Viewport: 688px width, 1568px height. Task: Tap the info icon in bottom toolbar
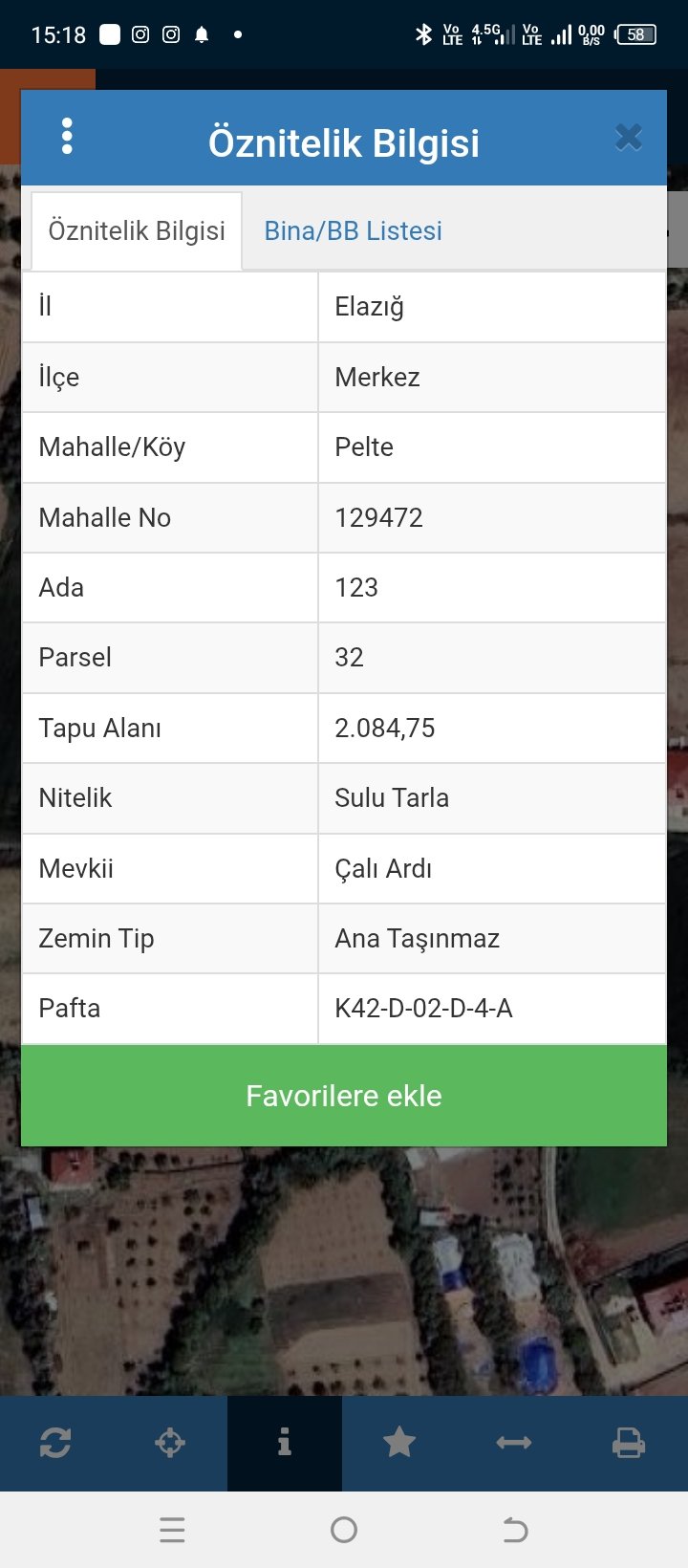pyautogui.click(x=285, y=1443)
